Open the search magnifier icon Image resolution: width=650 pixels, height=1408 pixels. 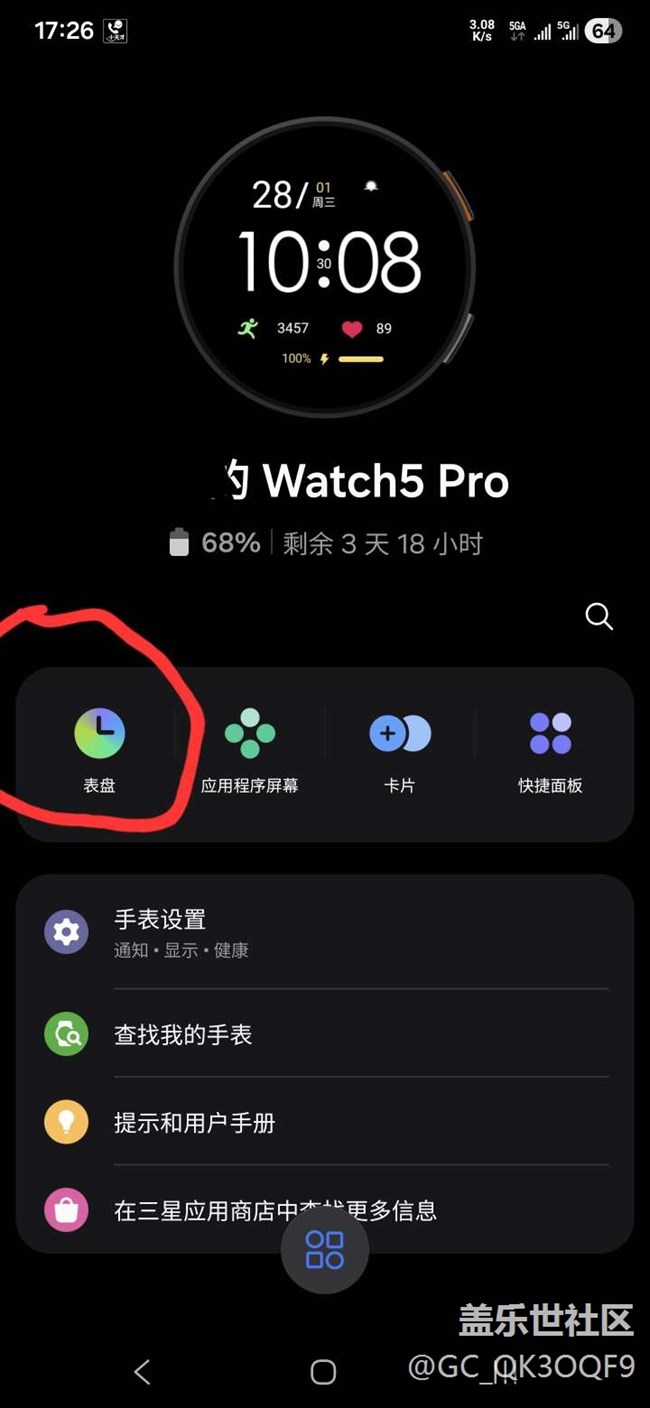click(x=599, y=616)
